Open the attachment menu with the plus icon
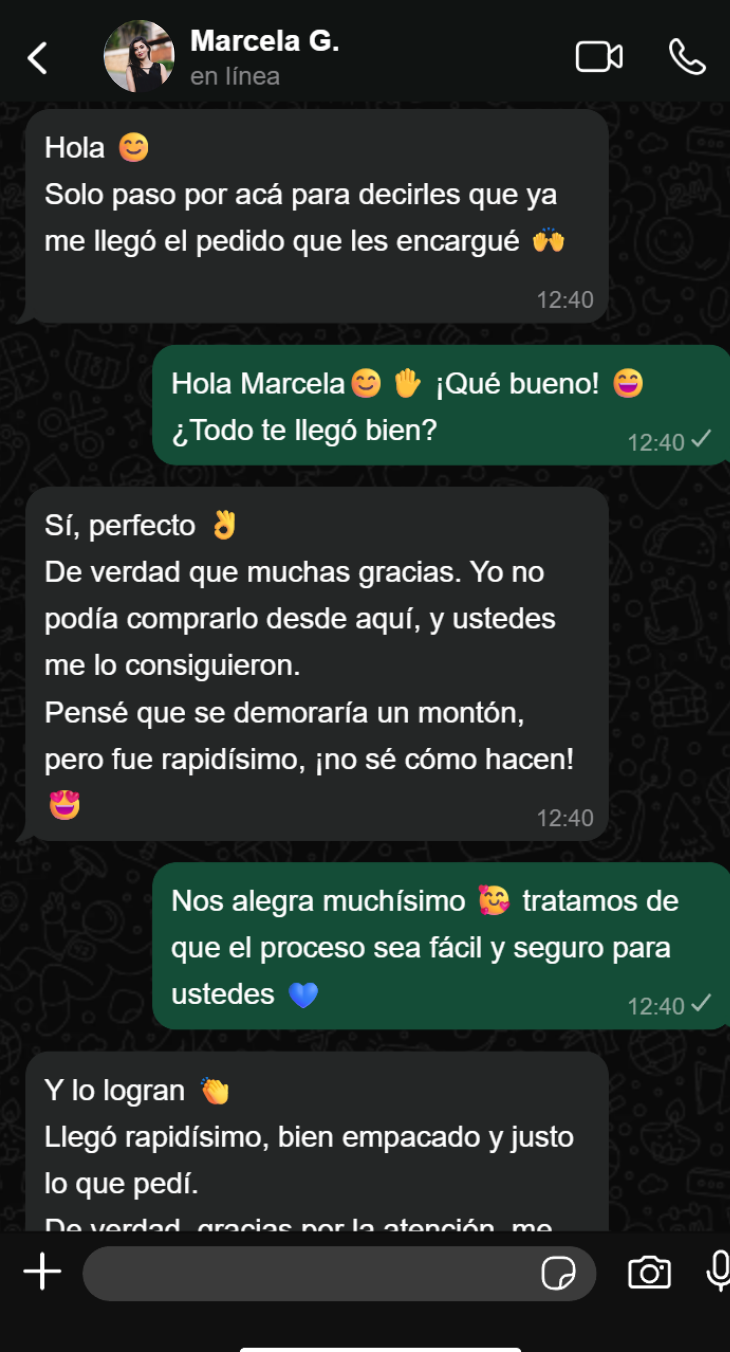 click(41, 1272)
